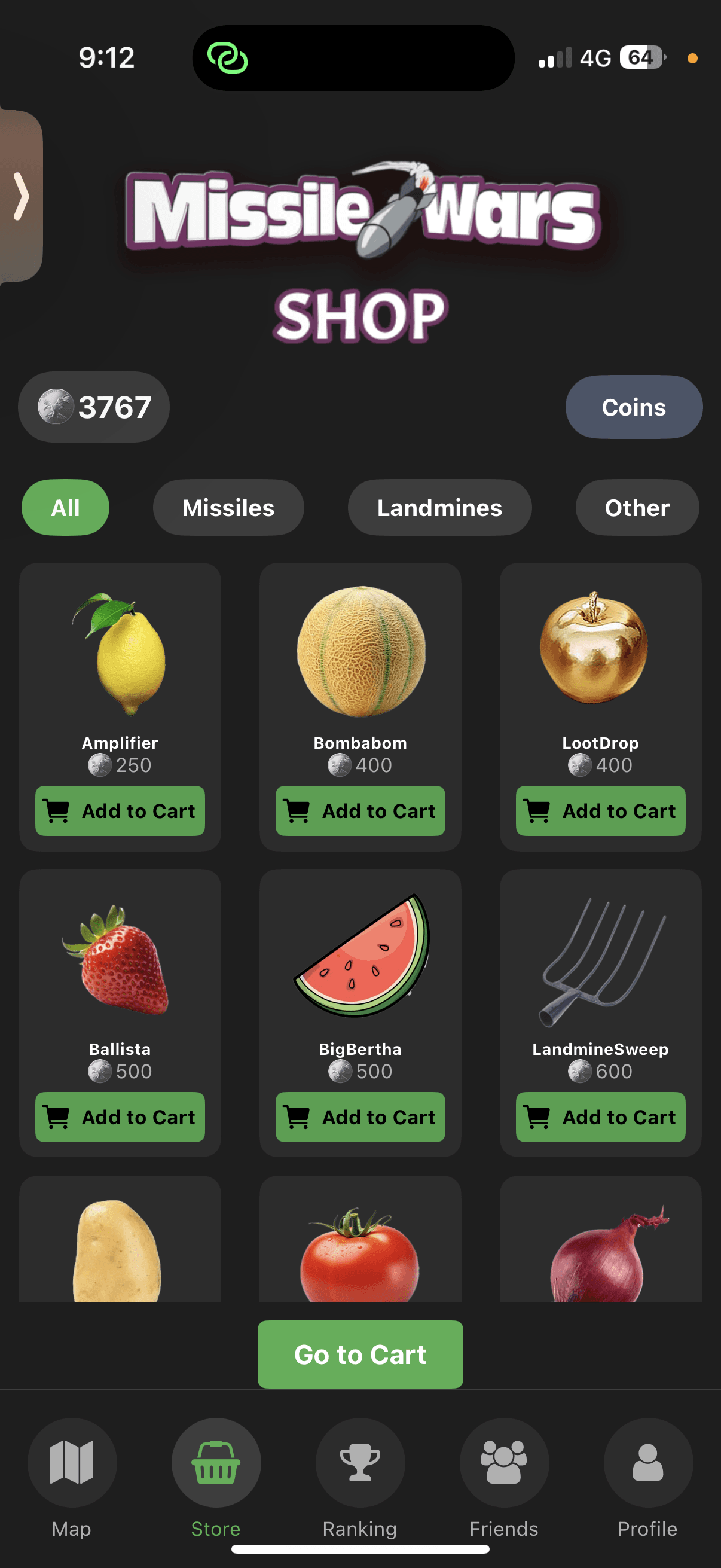Add Ballista to cart
This screenshot has height=1568, width=721.
point(120,1117)
